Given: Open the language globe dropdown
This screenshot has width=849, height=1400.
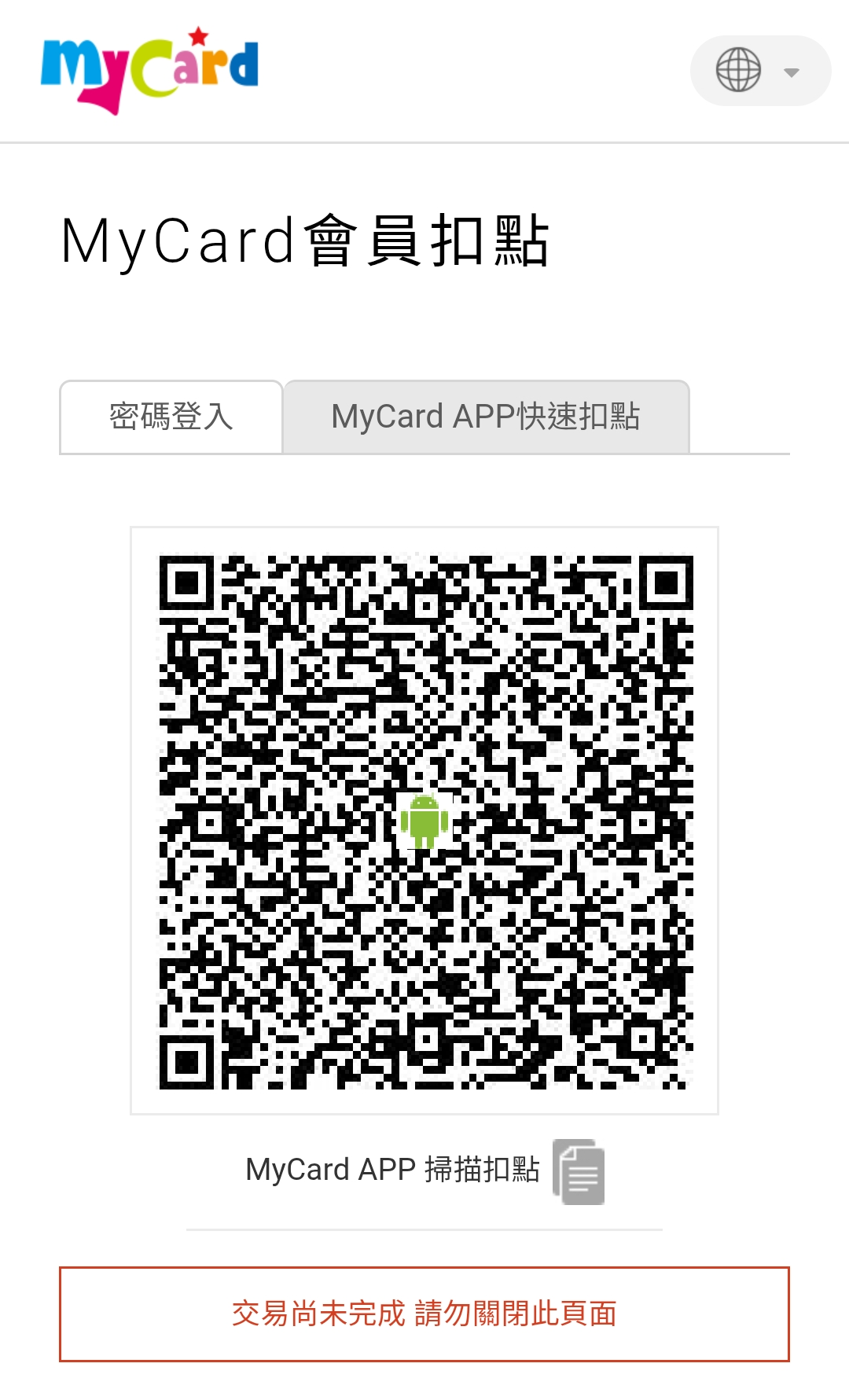Looking at the screenshot, I should click(760, 71).
